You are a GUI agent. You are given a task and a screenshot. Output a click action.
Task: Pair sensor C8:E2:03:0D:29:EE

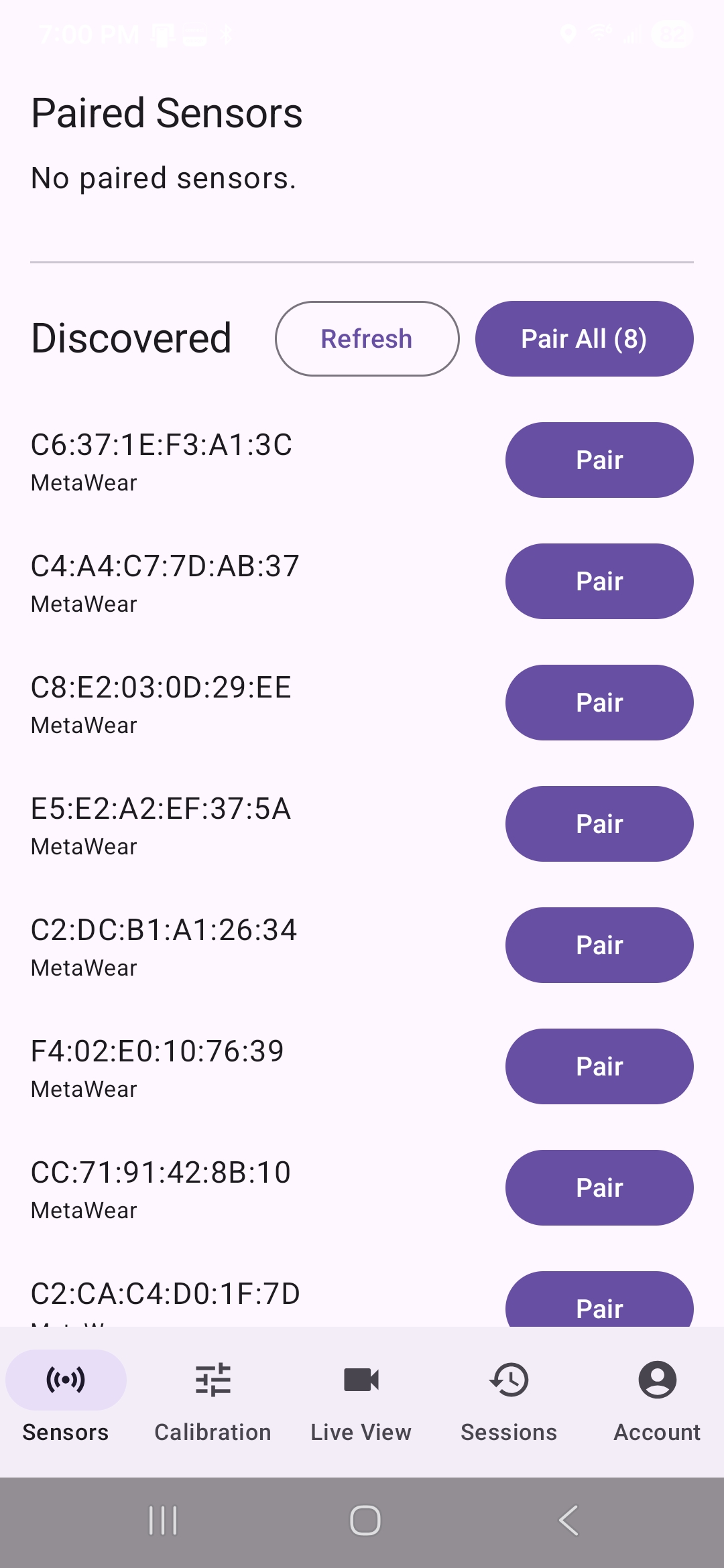(599, 702)
